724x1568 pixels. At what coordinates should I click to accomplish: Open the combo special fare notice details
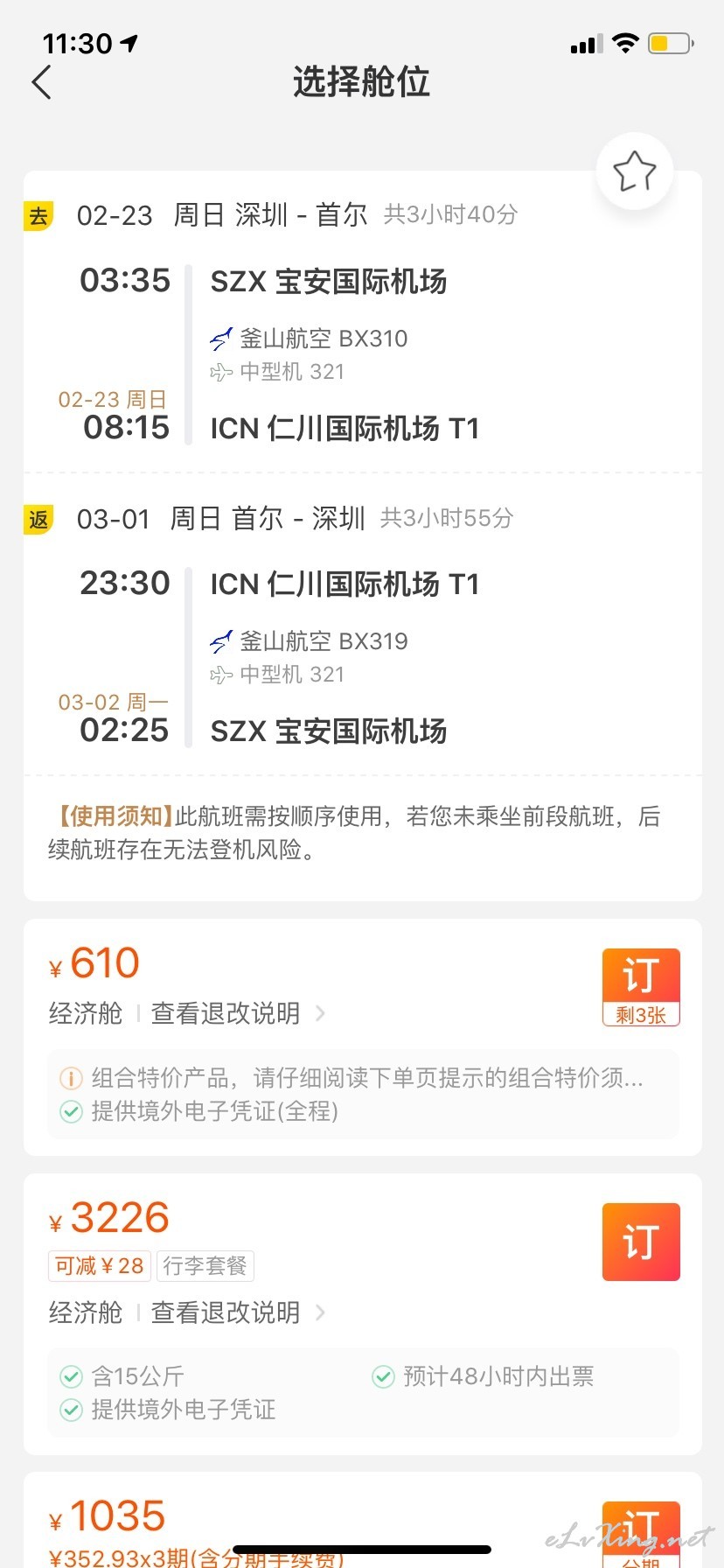point(352,1078)
